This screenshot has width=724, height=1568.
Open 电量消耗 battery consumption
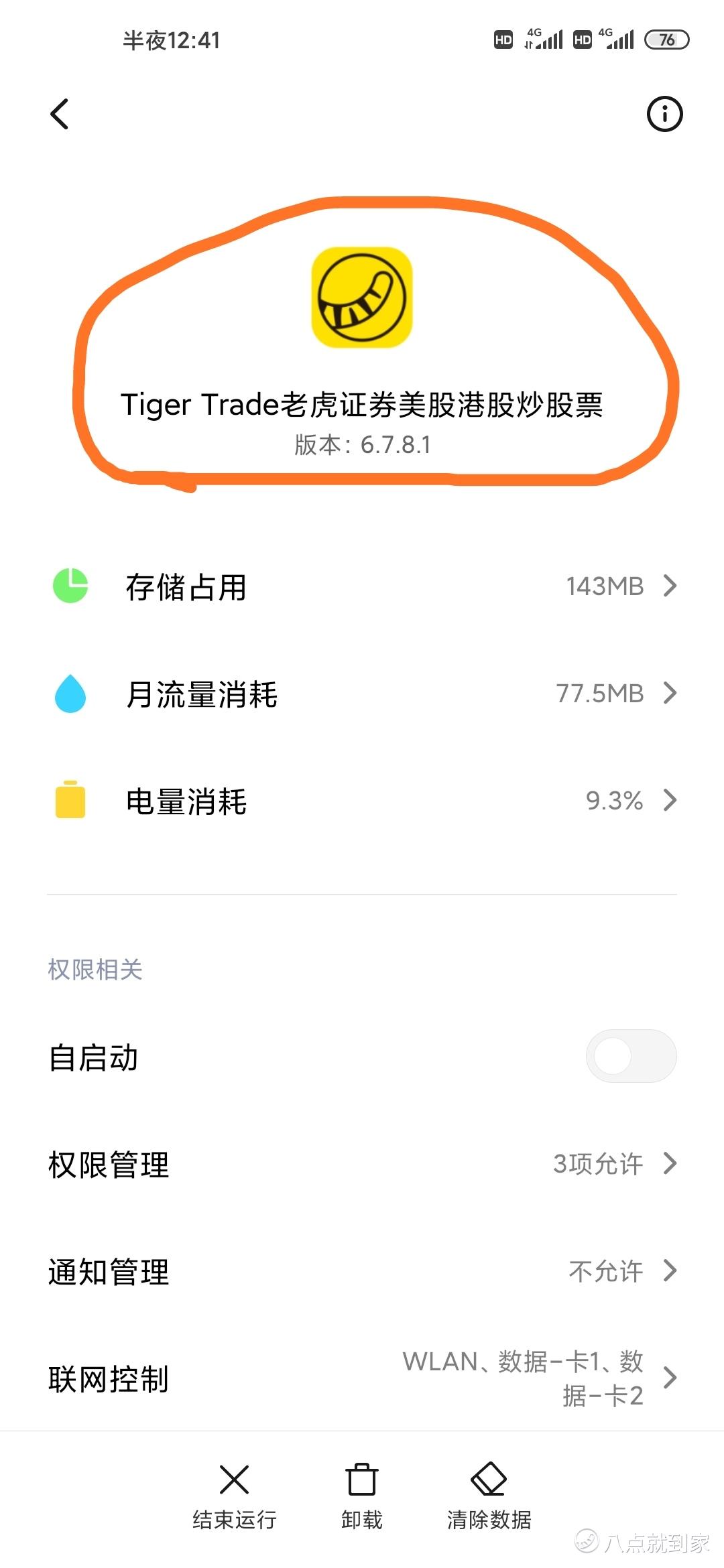click(x=362, y=801)
